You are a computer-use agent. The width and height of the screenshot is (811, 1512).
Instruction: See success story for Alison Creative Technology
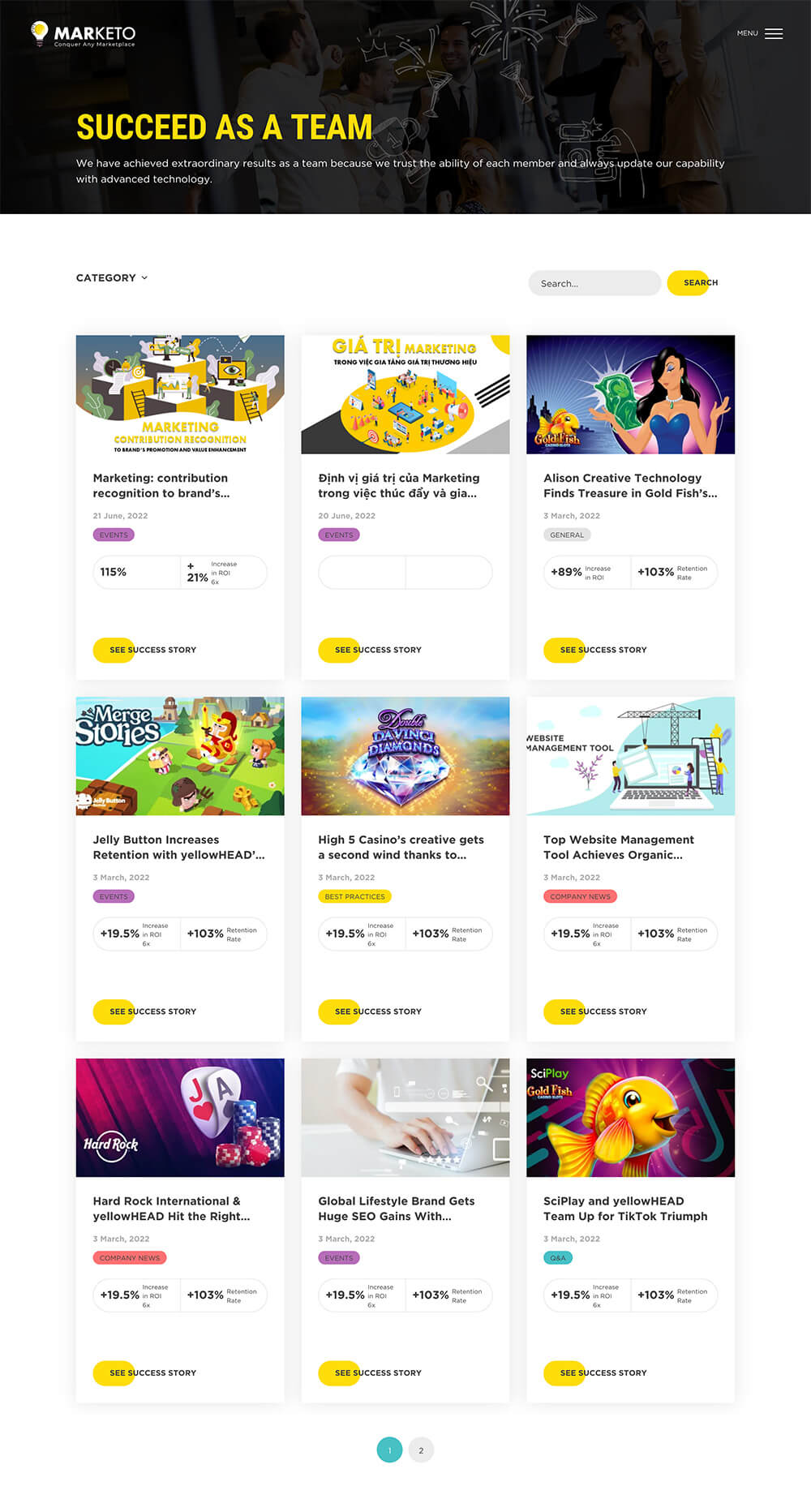(603, 650)
